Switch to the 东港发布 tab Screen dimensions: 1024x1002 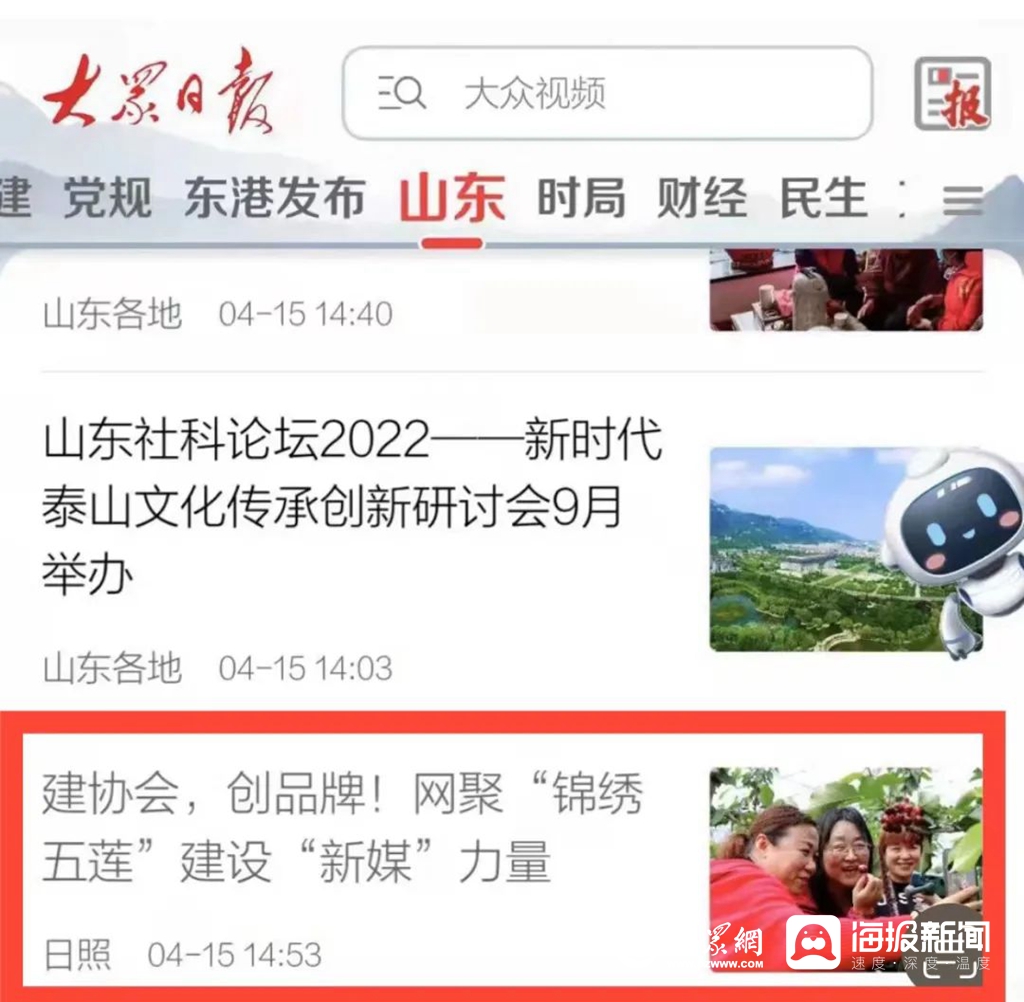click(275, 197)
